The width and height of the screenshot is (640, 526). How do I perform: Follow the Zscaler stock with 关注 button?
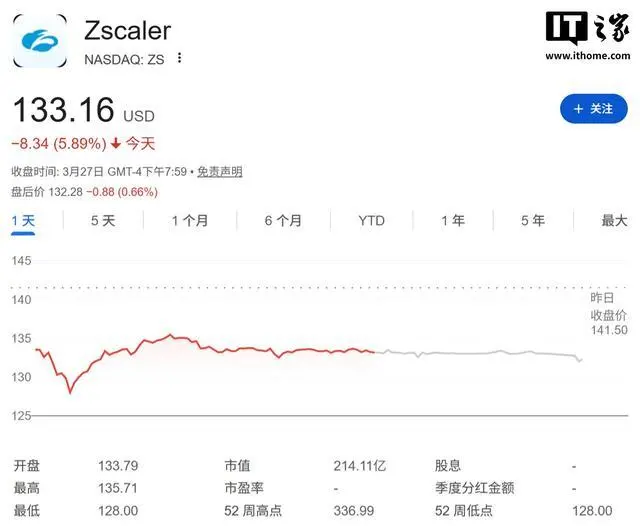point(593,108)
